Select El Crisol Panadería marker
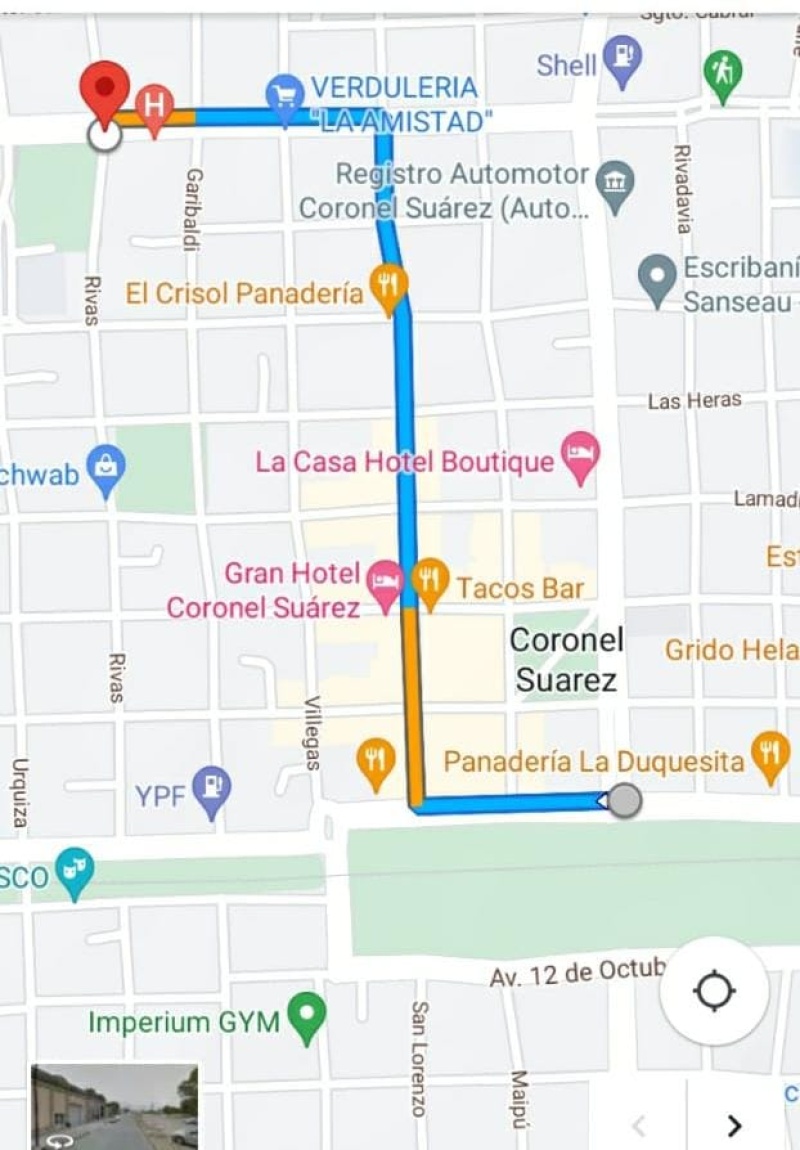 [x=388, y=287]
